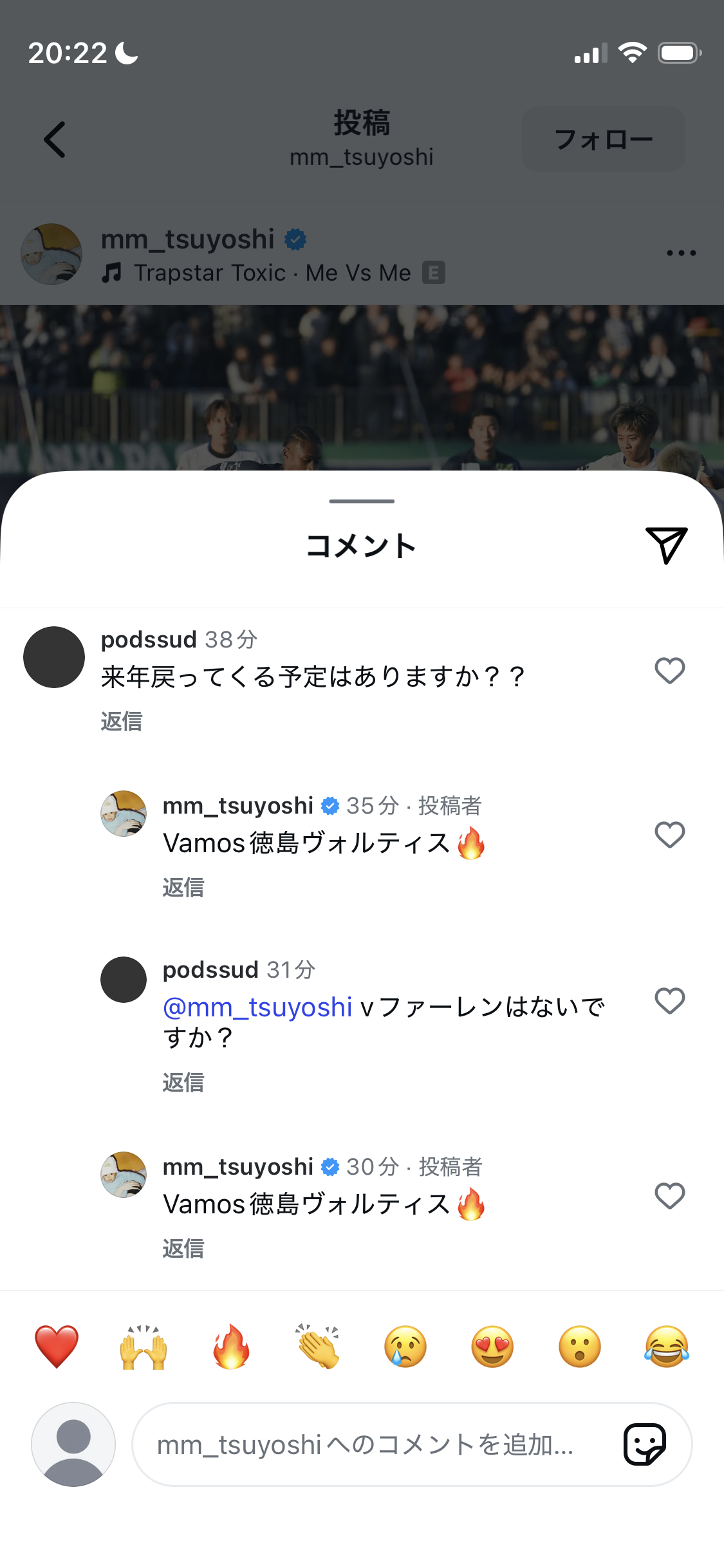Reply to podssud's 38分 comment
This screenshot has width=724, height=1568.
tap(121, 721)
